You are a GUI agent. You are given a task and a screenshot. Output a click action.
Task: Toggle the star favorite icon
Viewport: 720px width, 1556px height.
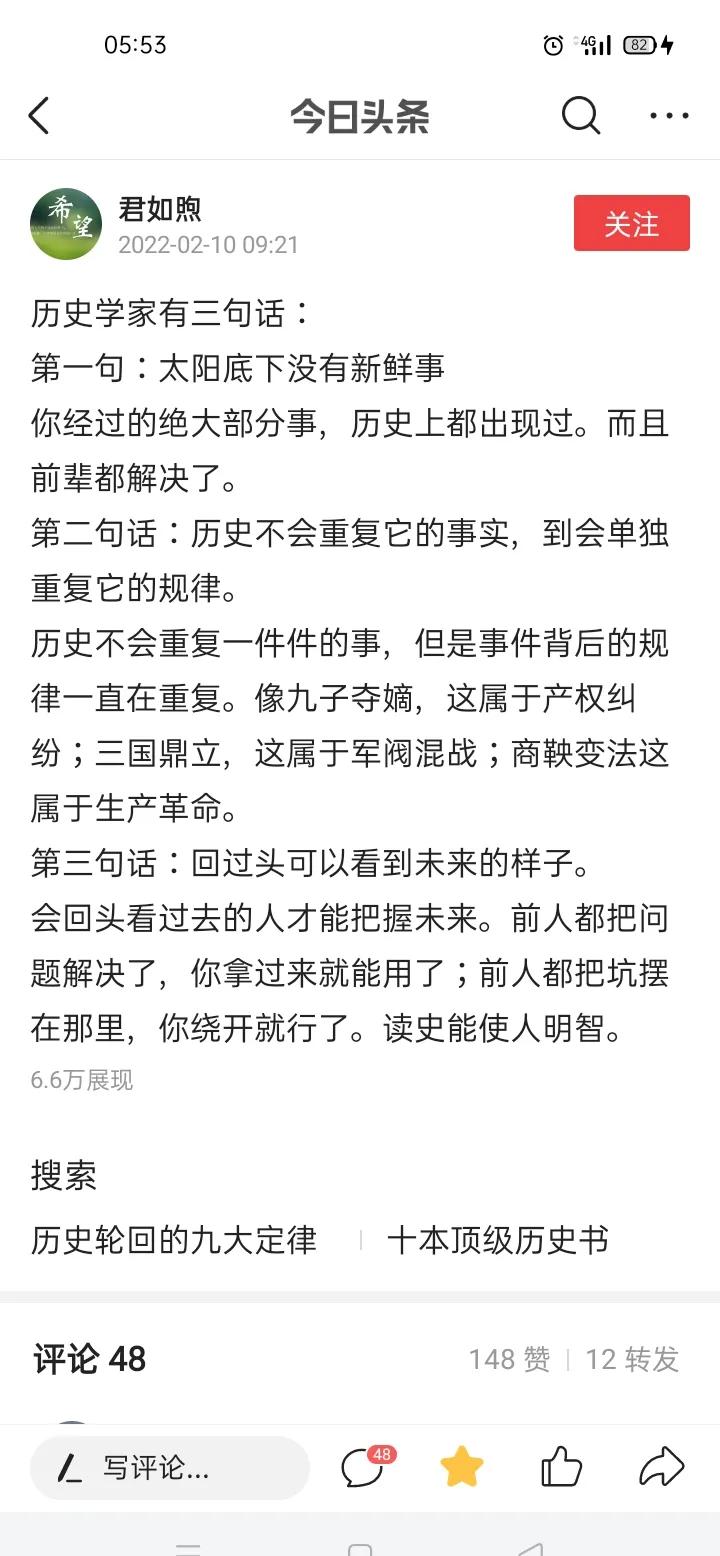pyautogui.click(x=462, y=1467)
